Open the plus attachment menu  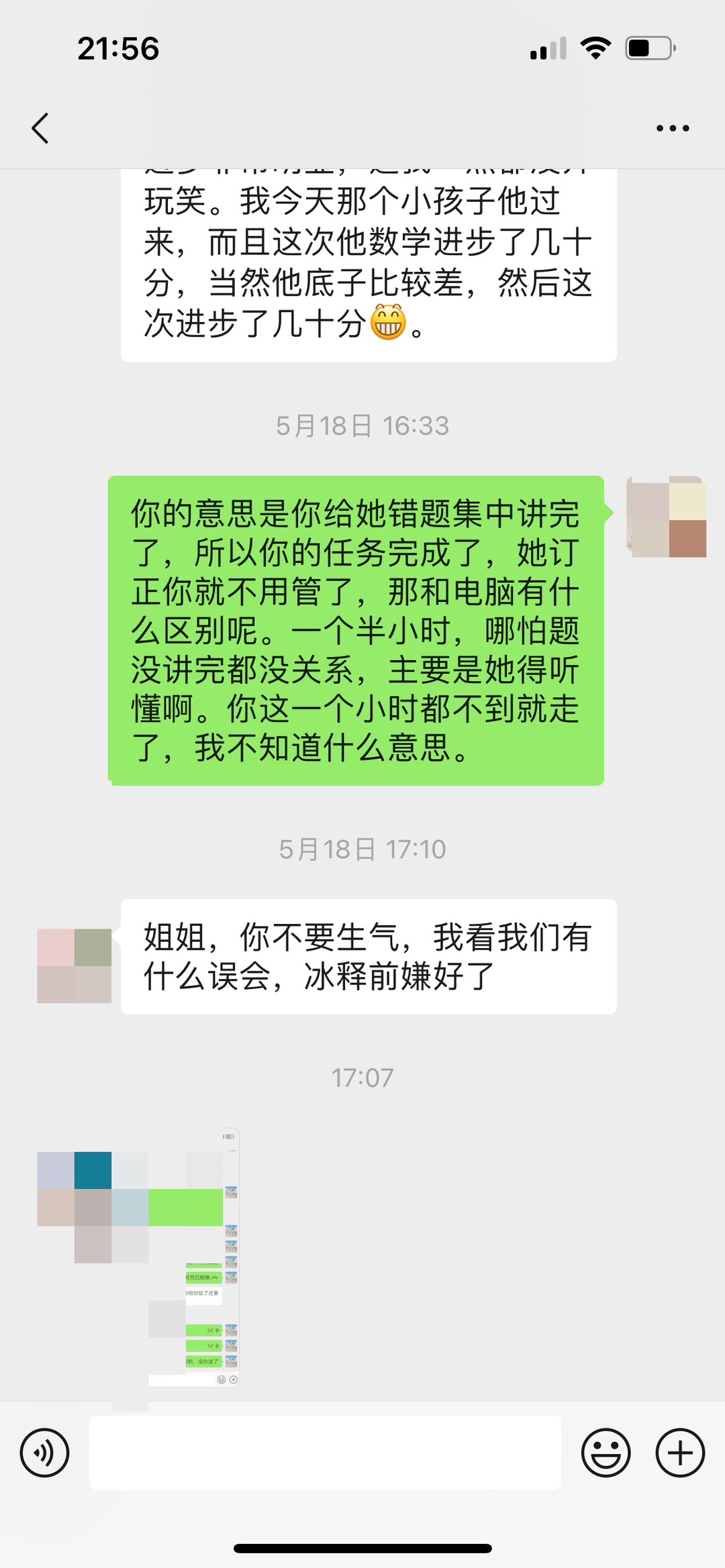[679, 1453]
